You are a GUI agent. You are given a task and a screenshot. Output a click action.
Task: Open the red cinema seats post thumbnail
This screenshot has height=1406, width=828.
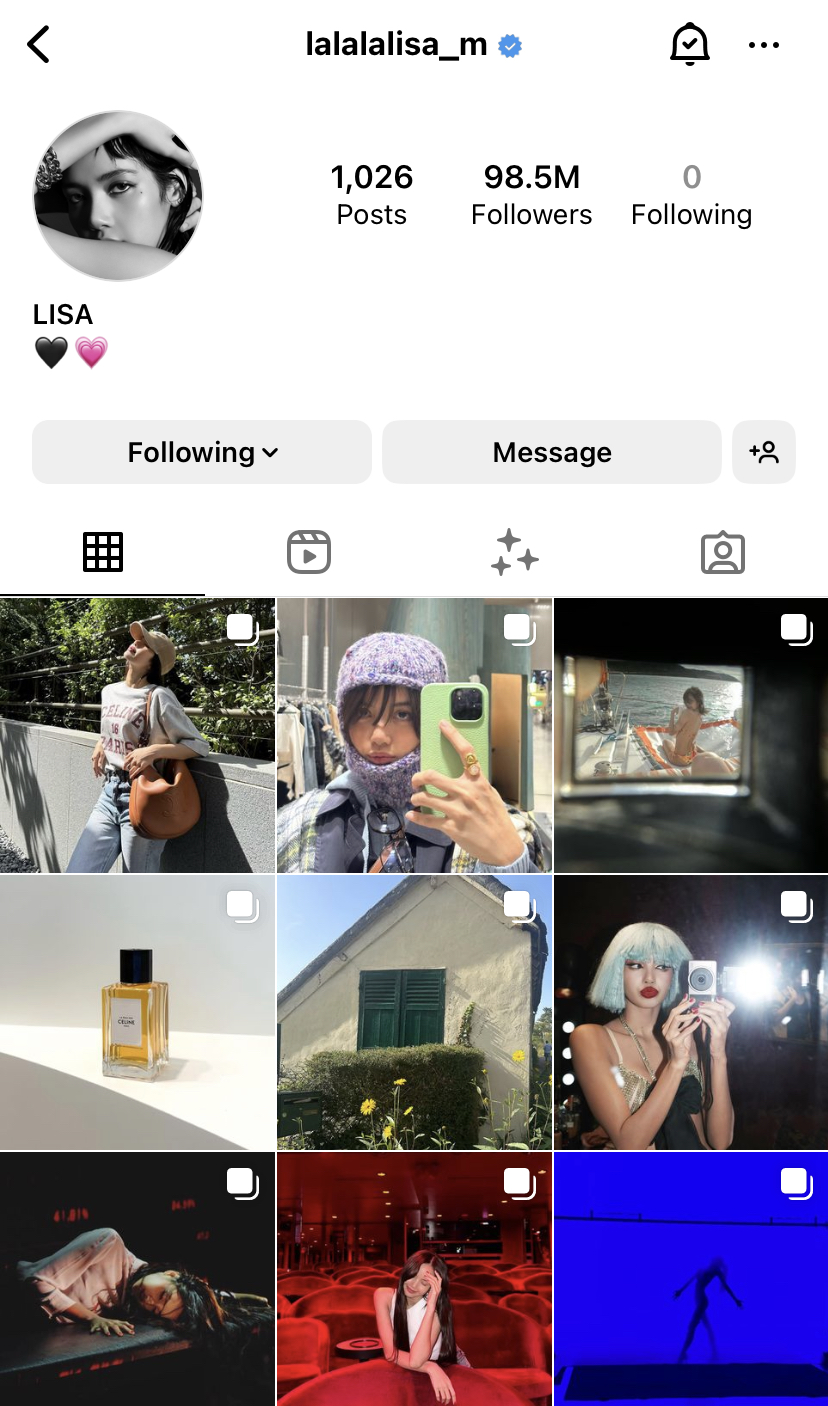tap(413, 1280)
